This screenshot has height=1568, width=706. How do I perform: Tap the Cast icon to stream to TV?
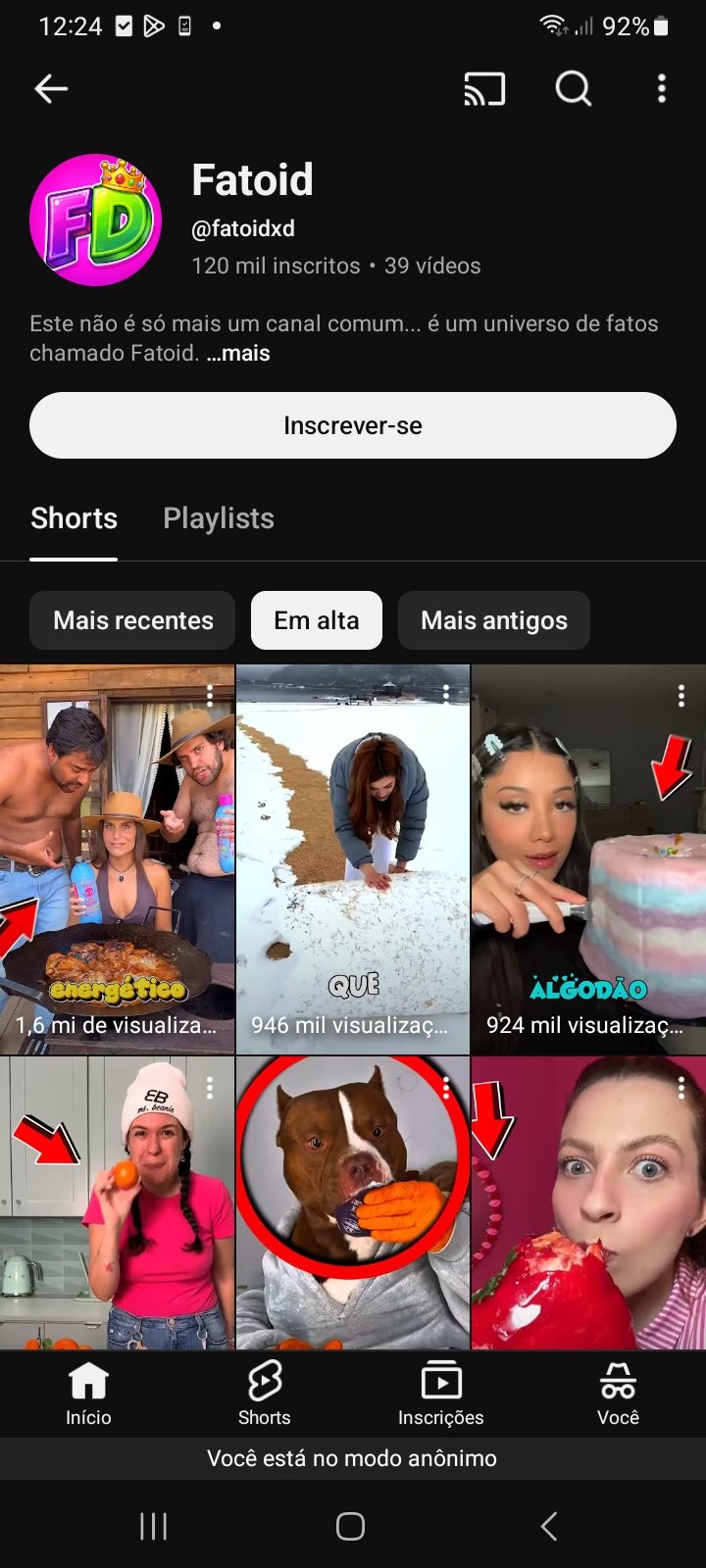coord(484,88)
